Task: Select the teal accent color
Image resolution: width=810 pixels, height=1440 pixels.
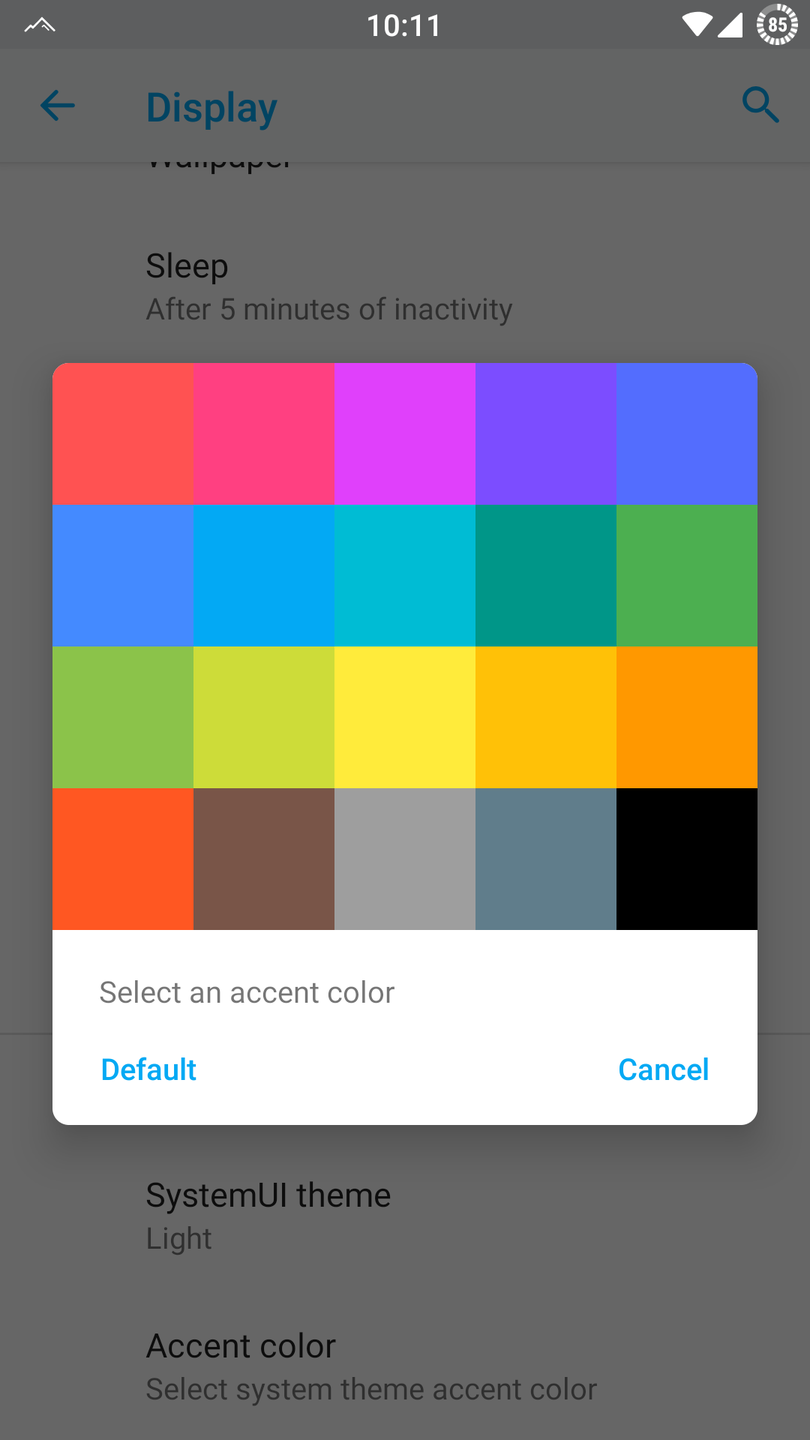Action: [545, 575]
